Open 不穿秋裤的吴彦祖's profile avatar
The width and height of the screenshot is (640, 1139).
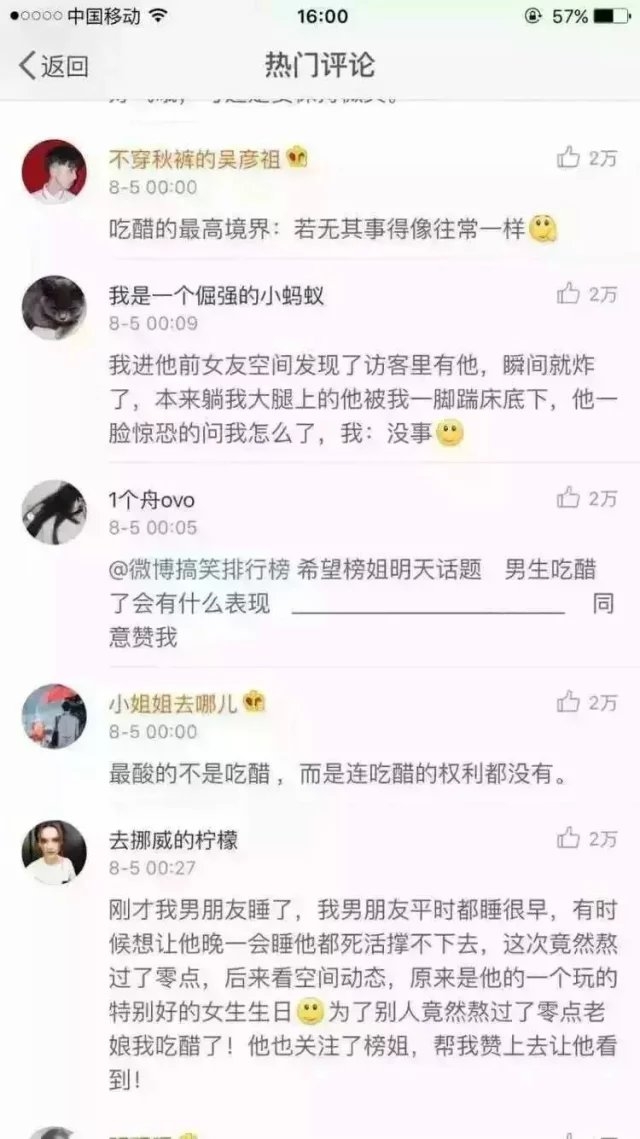click(54, 171)
